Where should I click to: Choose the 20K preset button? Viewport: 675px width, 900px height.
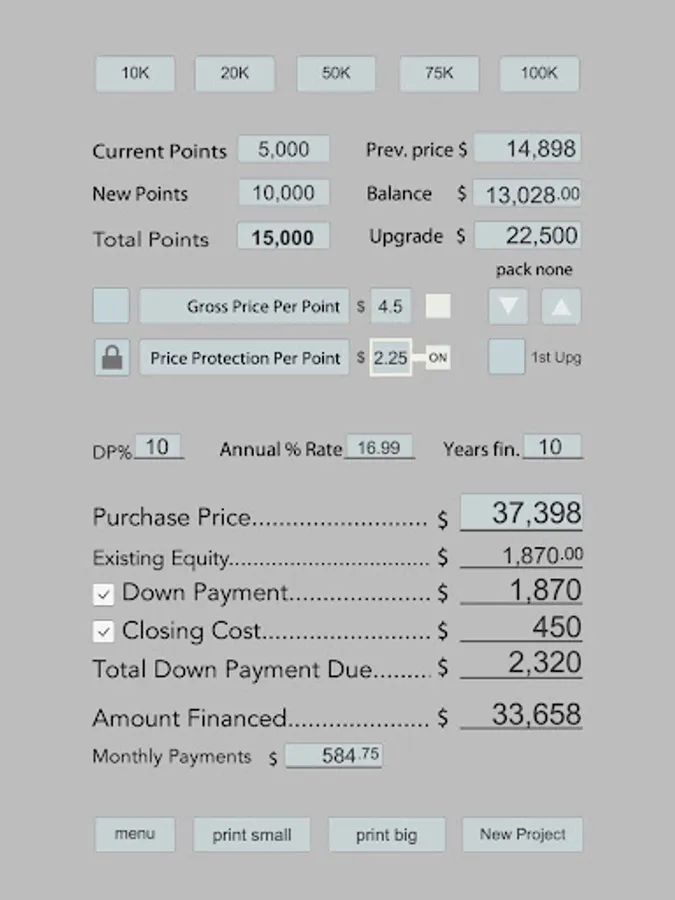coord(235,73)
